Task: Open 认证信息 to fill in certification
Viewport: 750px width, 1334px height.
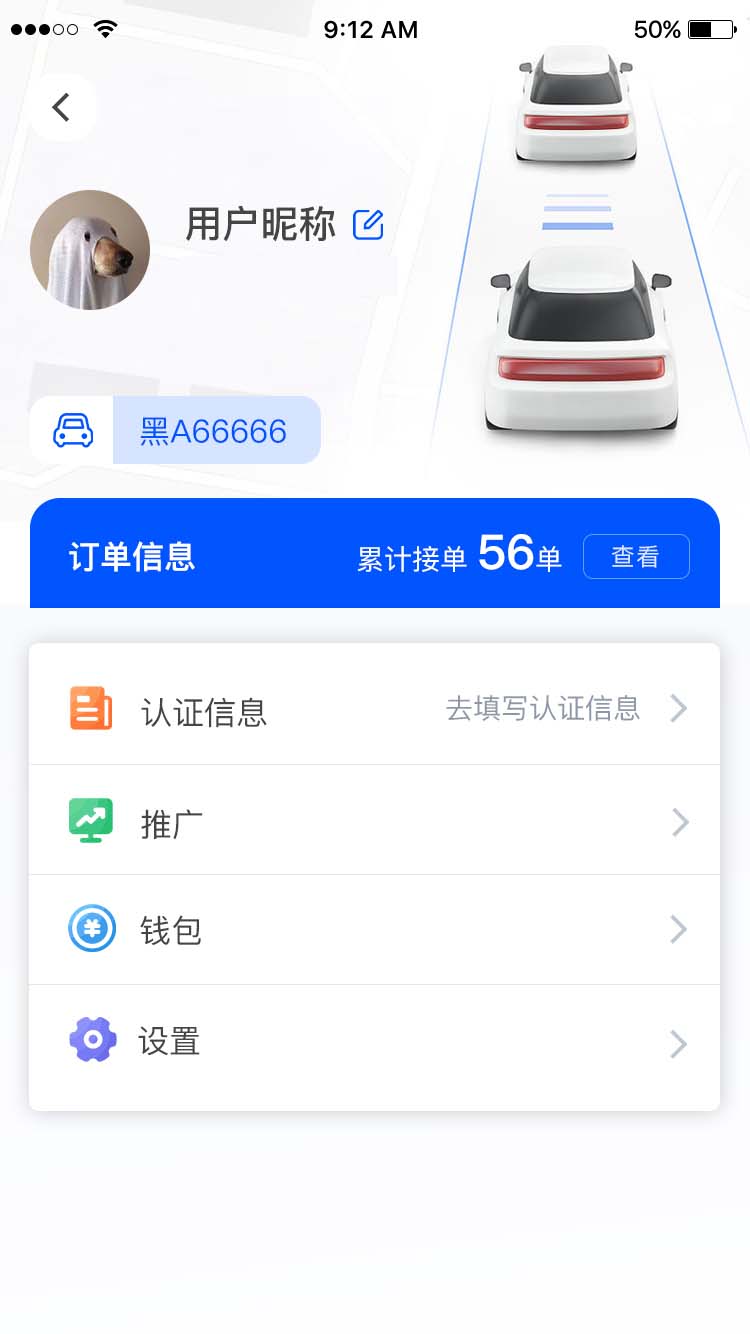Action: 374,710
